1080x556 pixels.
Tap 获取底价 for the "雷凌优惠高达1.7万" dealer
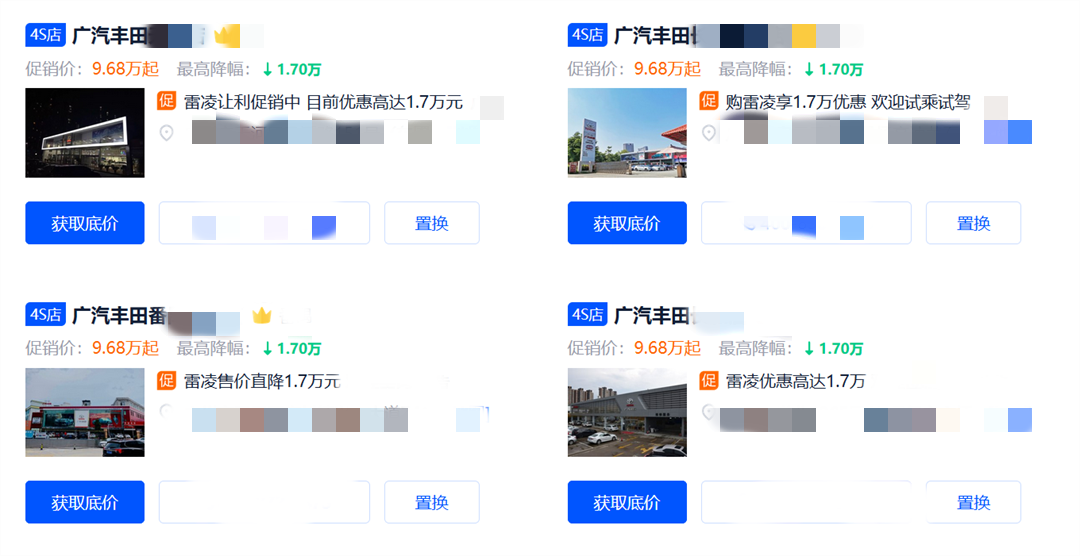point(627,502)
